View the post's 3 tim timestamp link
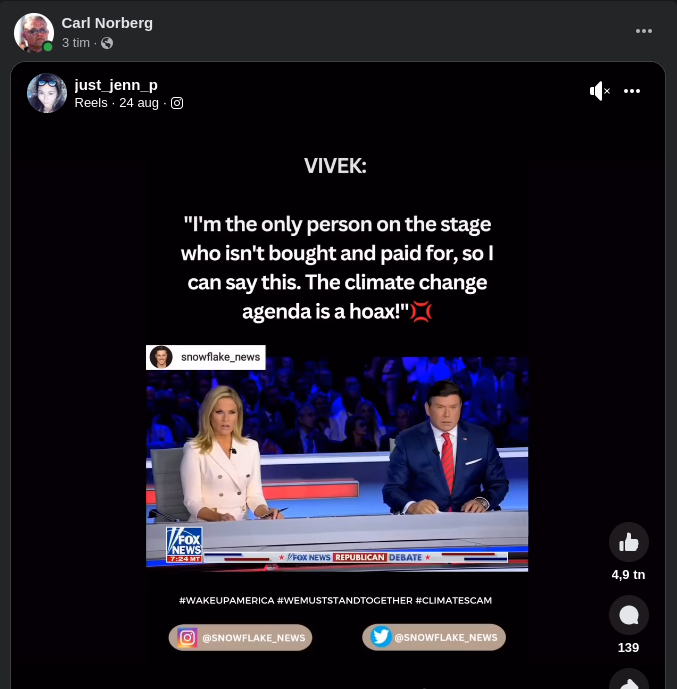The height and width of the screenshot is (689, 677). [76, 43]
